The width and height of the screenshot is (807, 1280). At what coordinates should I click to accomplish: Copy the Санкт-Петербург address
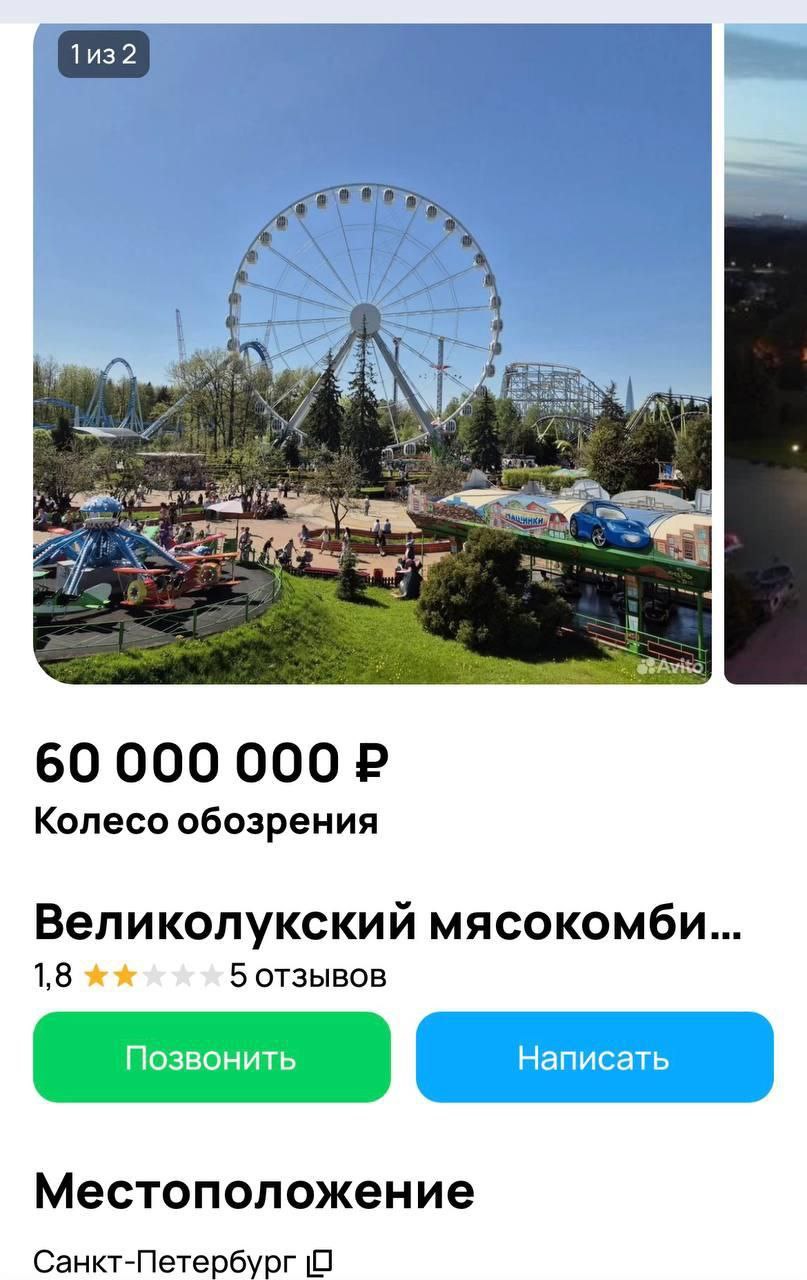click(319, 1263)
